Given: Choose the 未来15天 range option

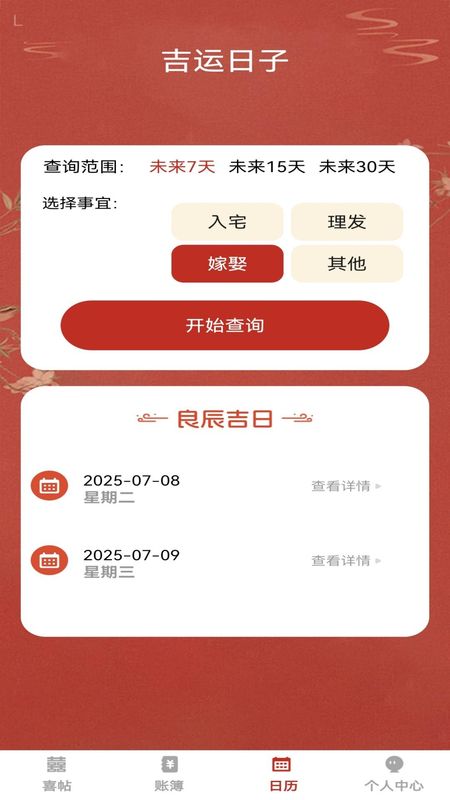Looking at the screenshot, I should 267,167.
